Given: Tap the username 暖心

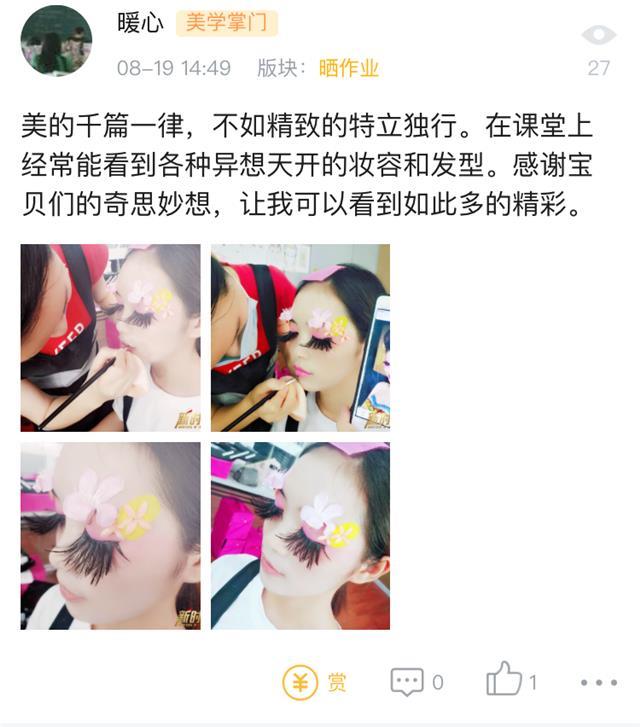Looking at the screenshot, I should 140,24.
